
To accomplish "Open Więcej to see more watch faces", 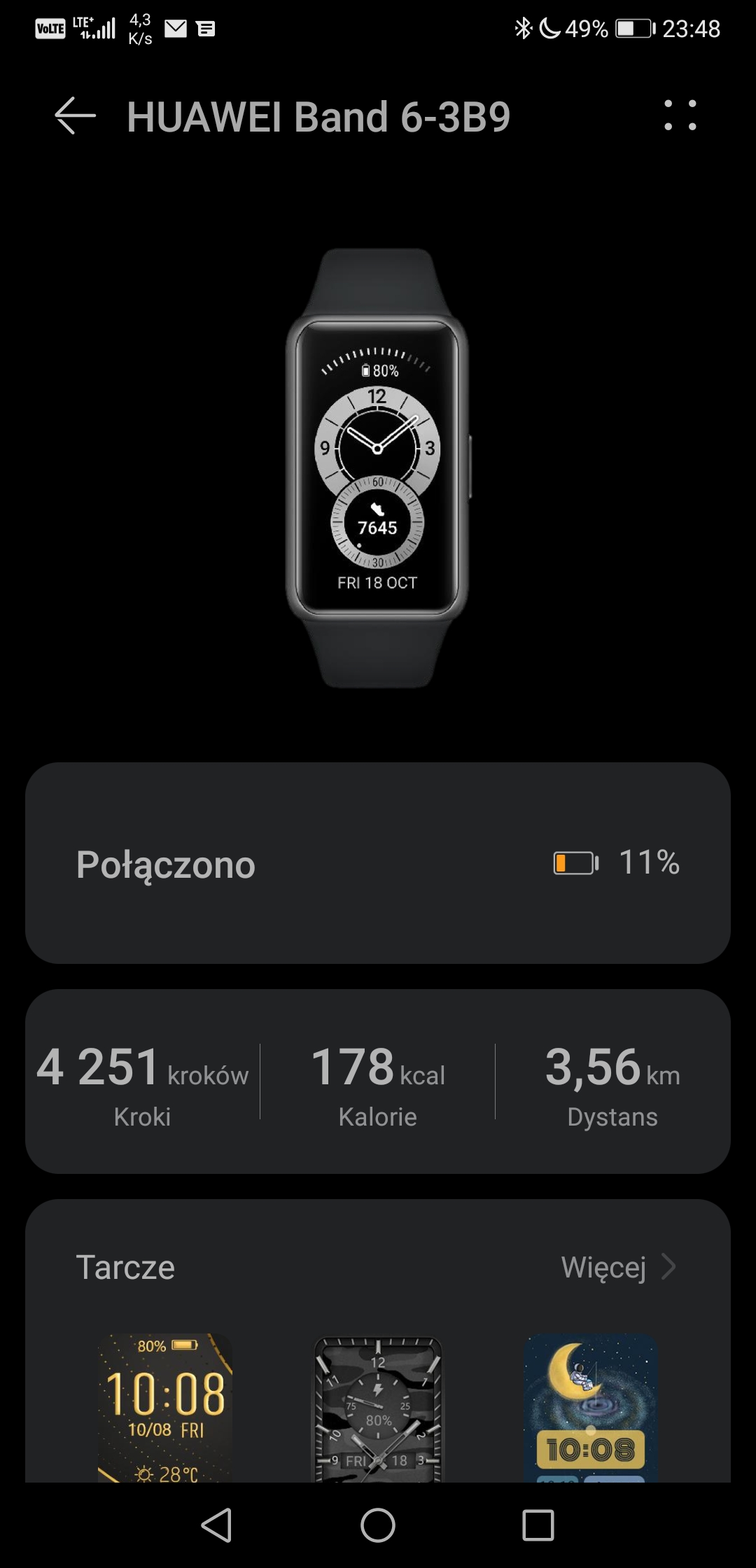I will [x=619, y=1267].
